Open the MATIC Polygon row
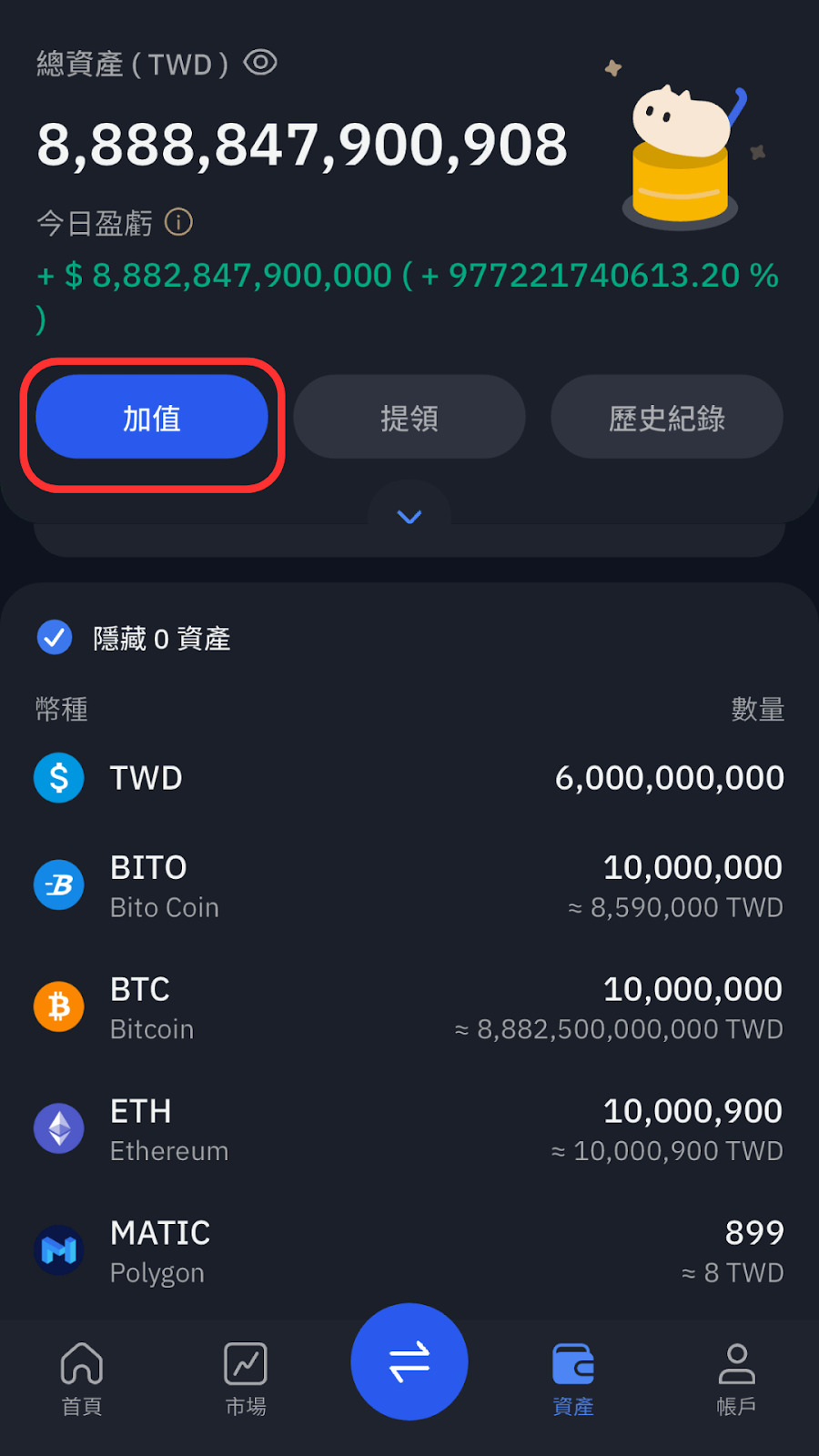 click(409, 1252)
